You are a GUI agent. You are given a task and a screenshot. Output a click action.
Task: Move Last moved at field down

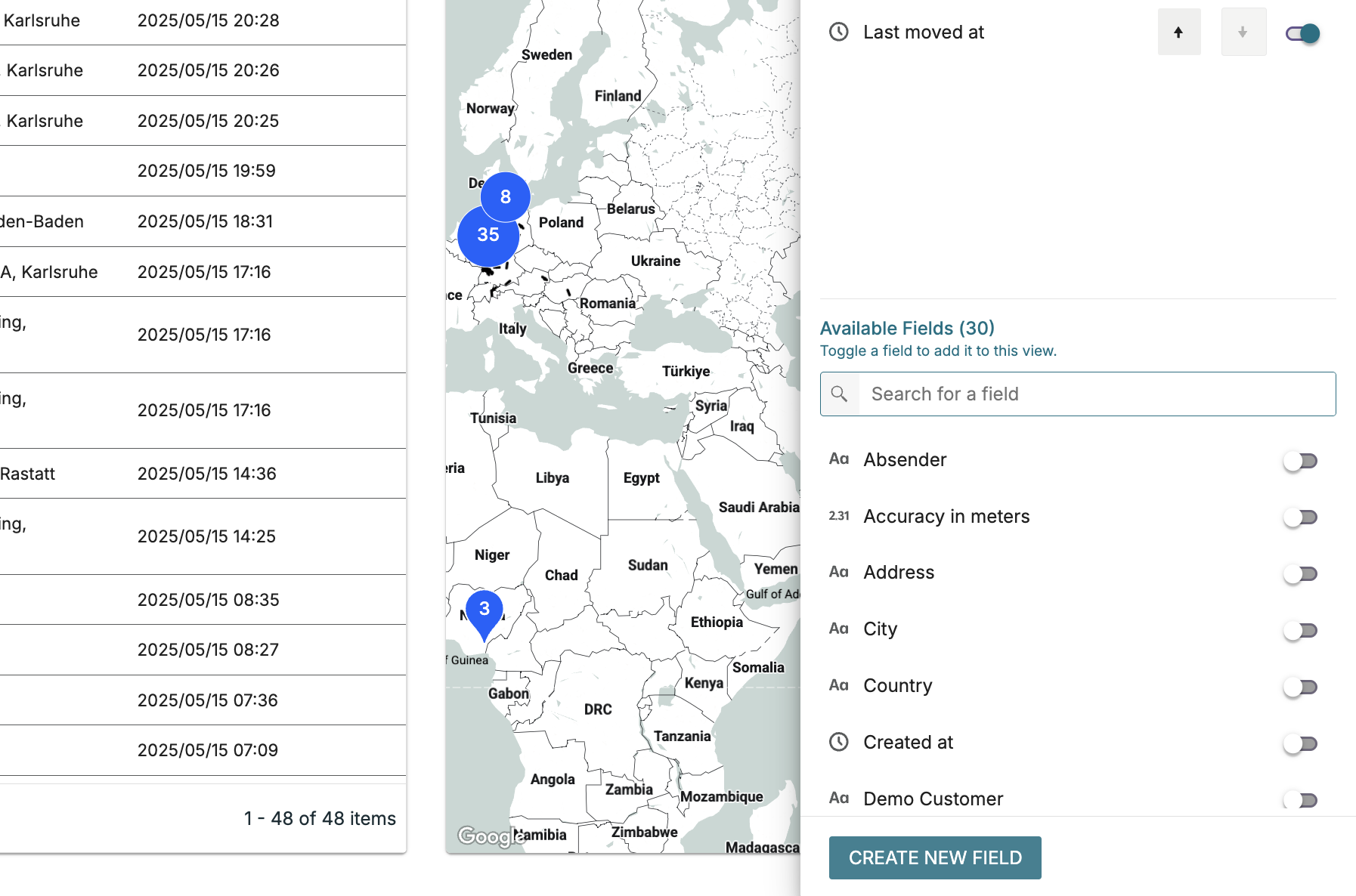(x=1243, y=32)
